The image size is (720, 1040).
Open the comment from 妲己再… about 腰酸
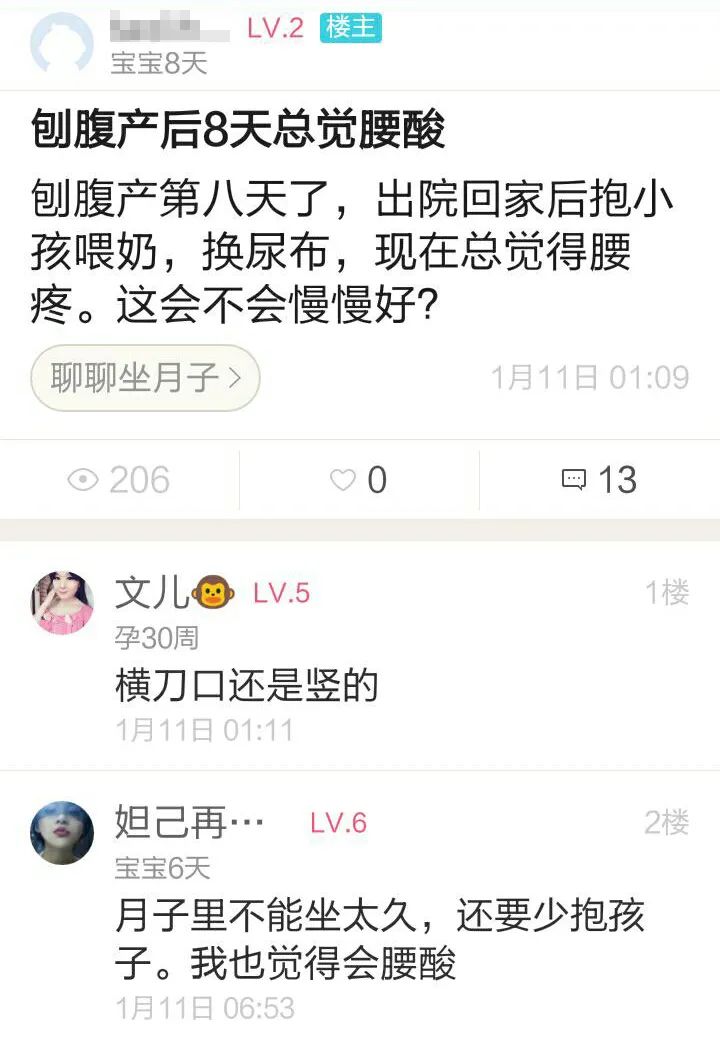coord(380,940)
